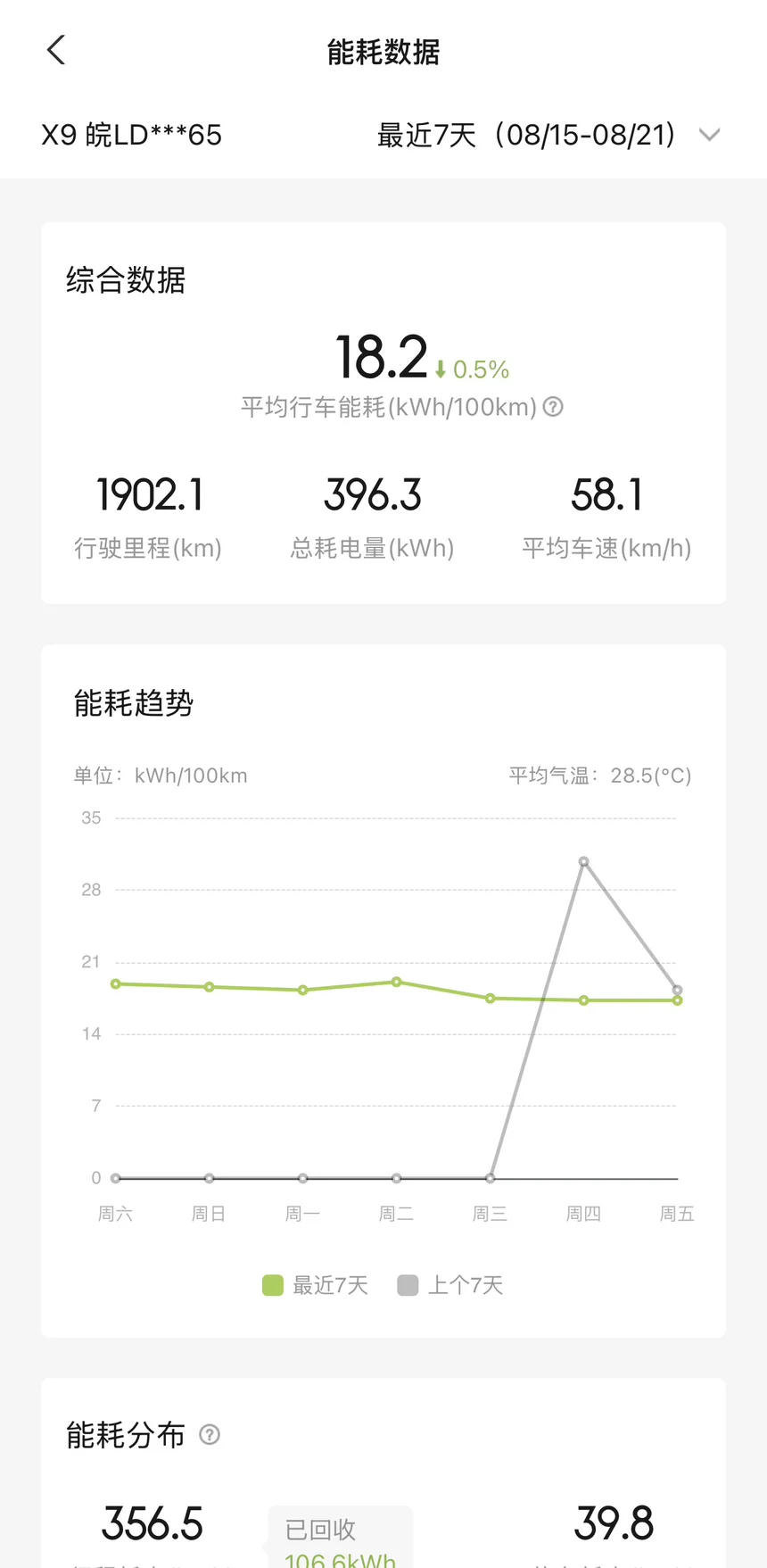Tap the help icon next to 能耗分布
767x1568 pixels.
tap(210, 1435)
